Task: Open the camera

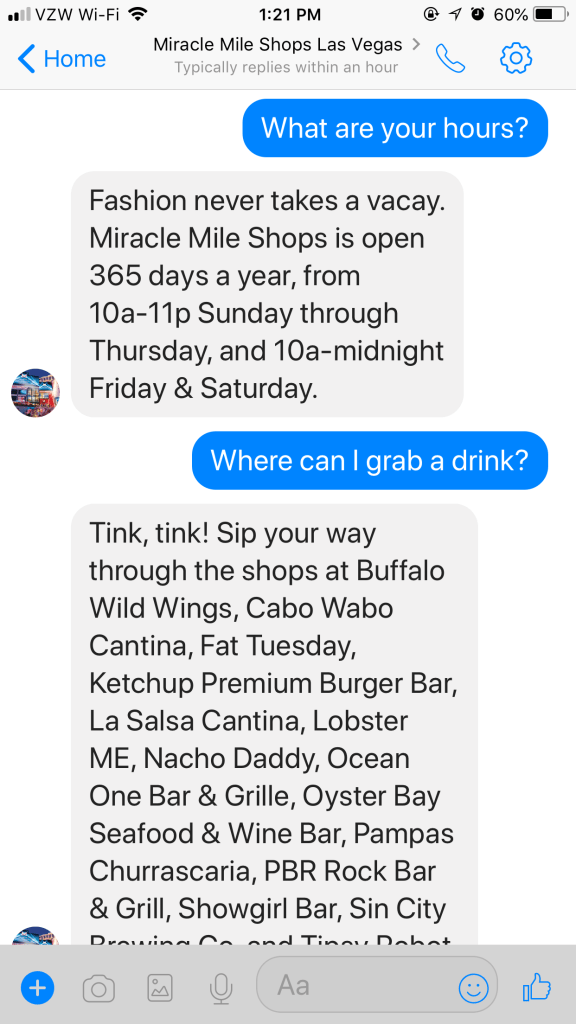Action: (99, 988)
